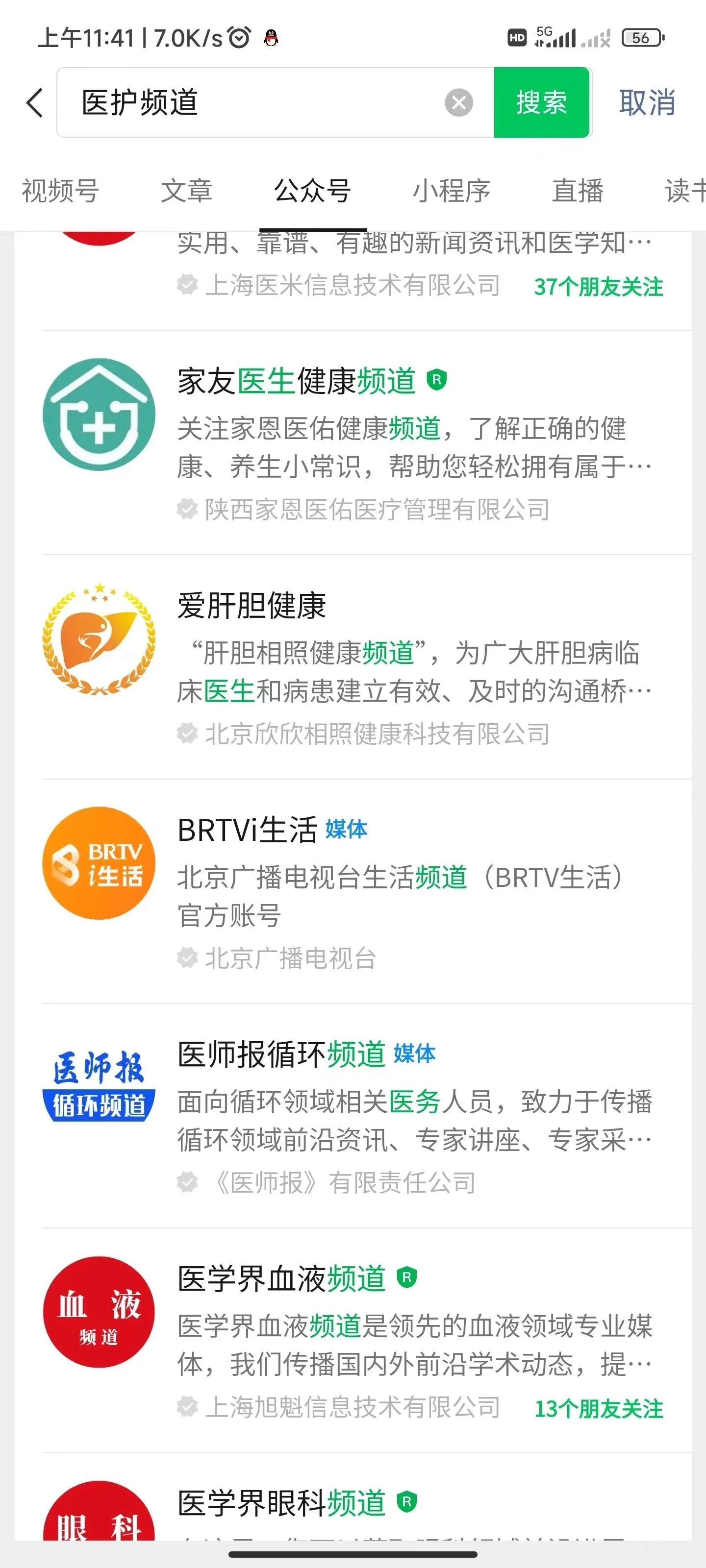Switch to the 视频号 tab
The image size is (706, 1568).
pyautogui.click(x=60, y=191)
